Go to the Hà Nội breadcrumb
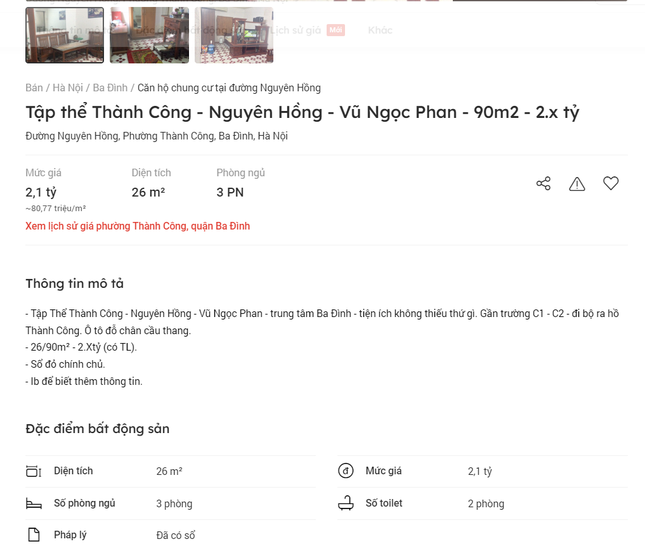This screenshot has height=551, width=645. tap(68, 88)
